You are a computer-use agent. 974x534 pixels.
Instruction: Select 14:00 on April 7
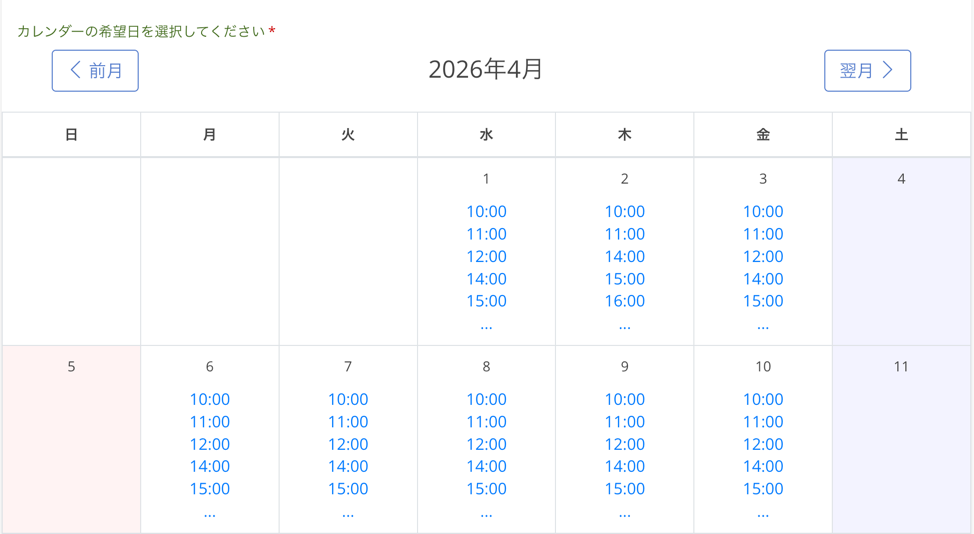click(348, 466)
